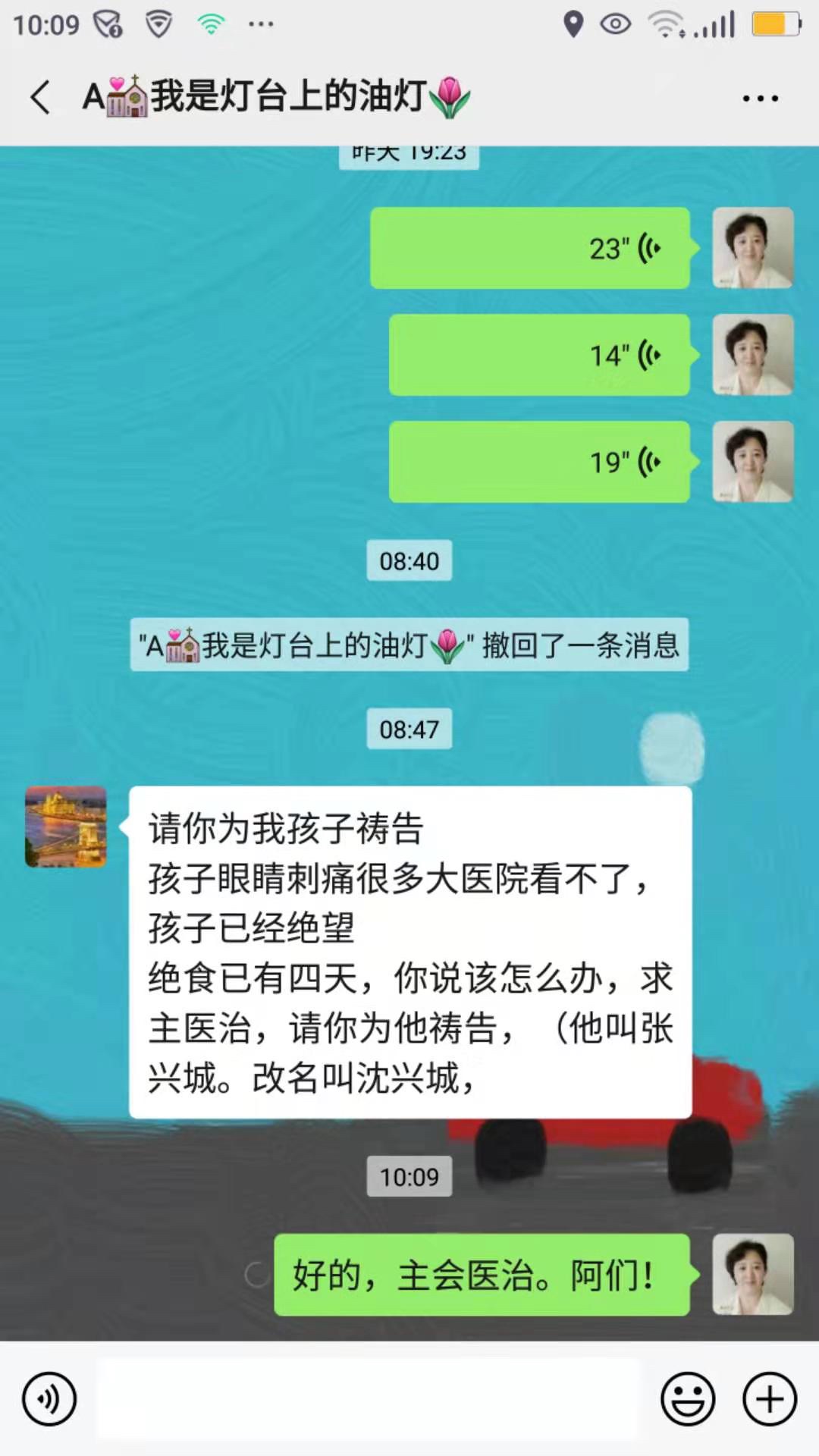Open the contact's avatar beside the prayer request
819x1456 pixels.
[x=66, y=827]
